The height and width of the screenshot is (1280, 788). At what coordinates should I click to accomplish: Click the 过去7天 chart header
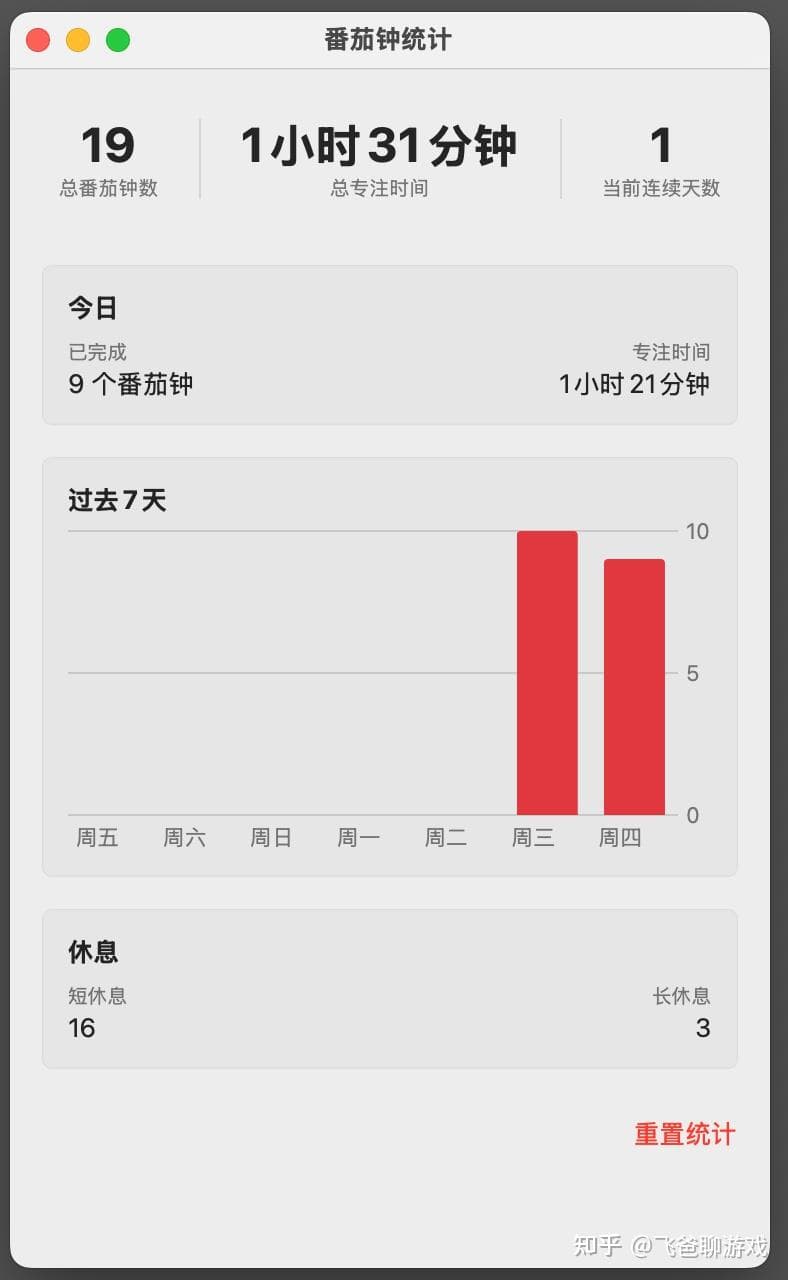coord(117,500)
